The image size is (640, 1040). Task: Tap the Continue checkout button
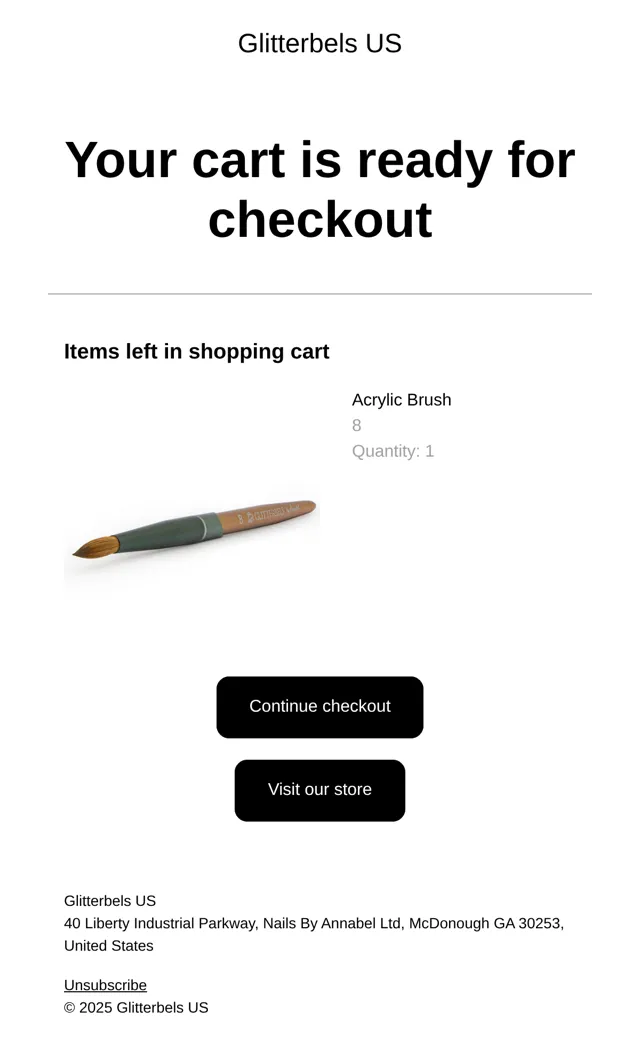320,707
